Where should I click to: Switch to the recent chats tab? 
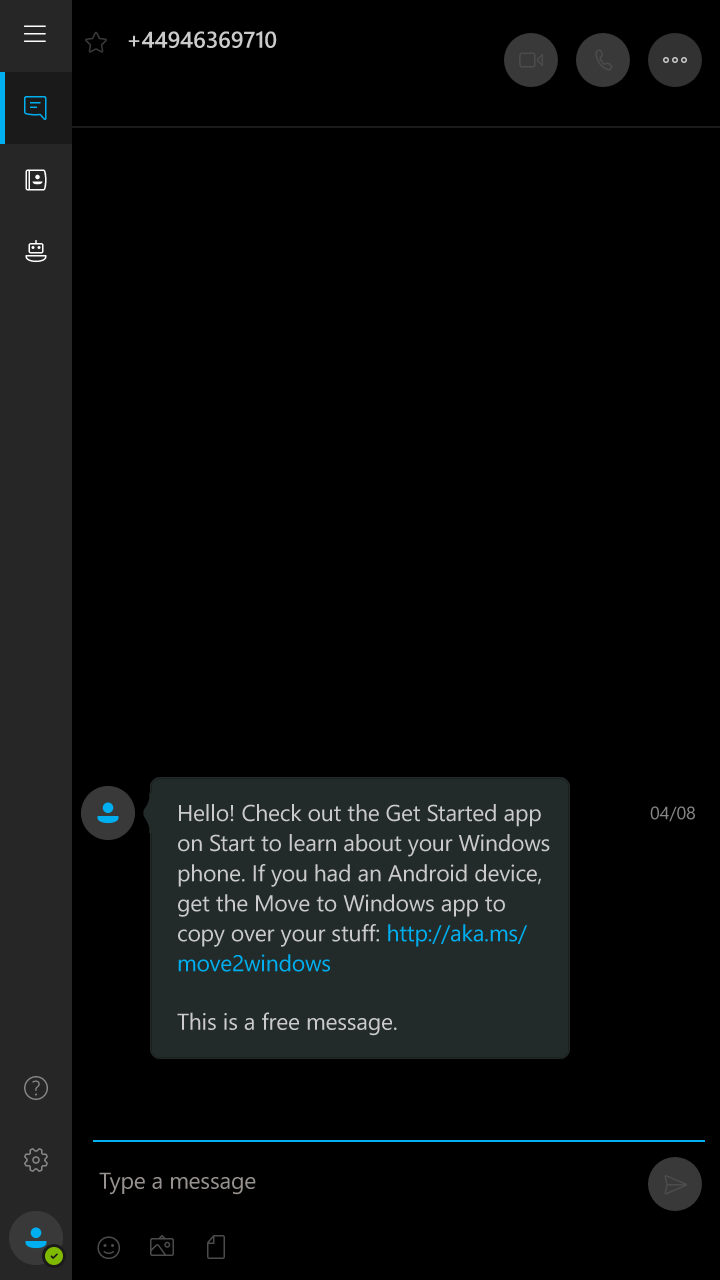(36, 108)
